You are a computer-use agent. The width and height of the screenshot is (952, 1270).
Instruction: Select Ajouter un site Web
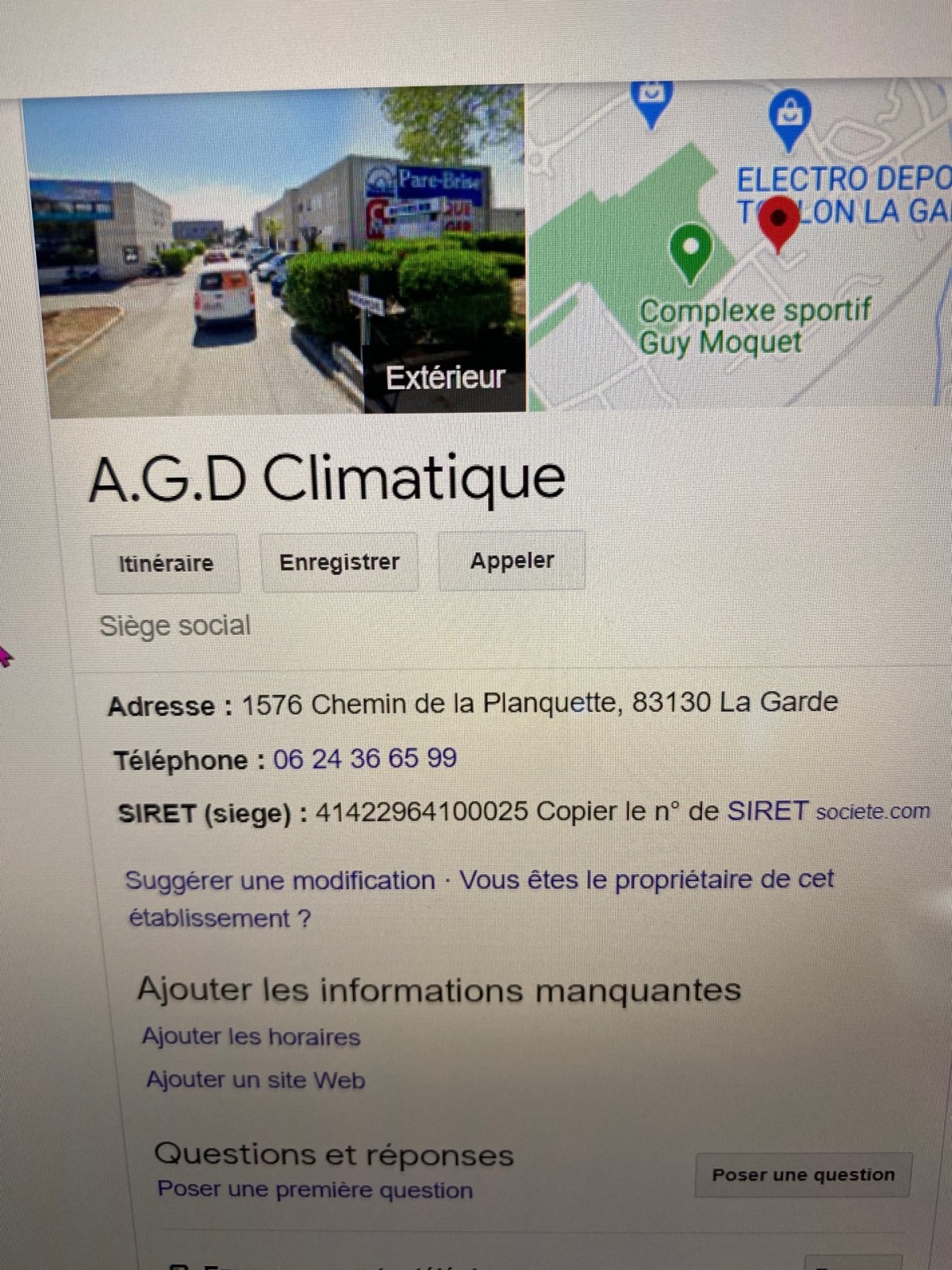tap(255, 1080)
